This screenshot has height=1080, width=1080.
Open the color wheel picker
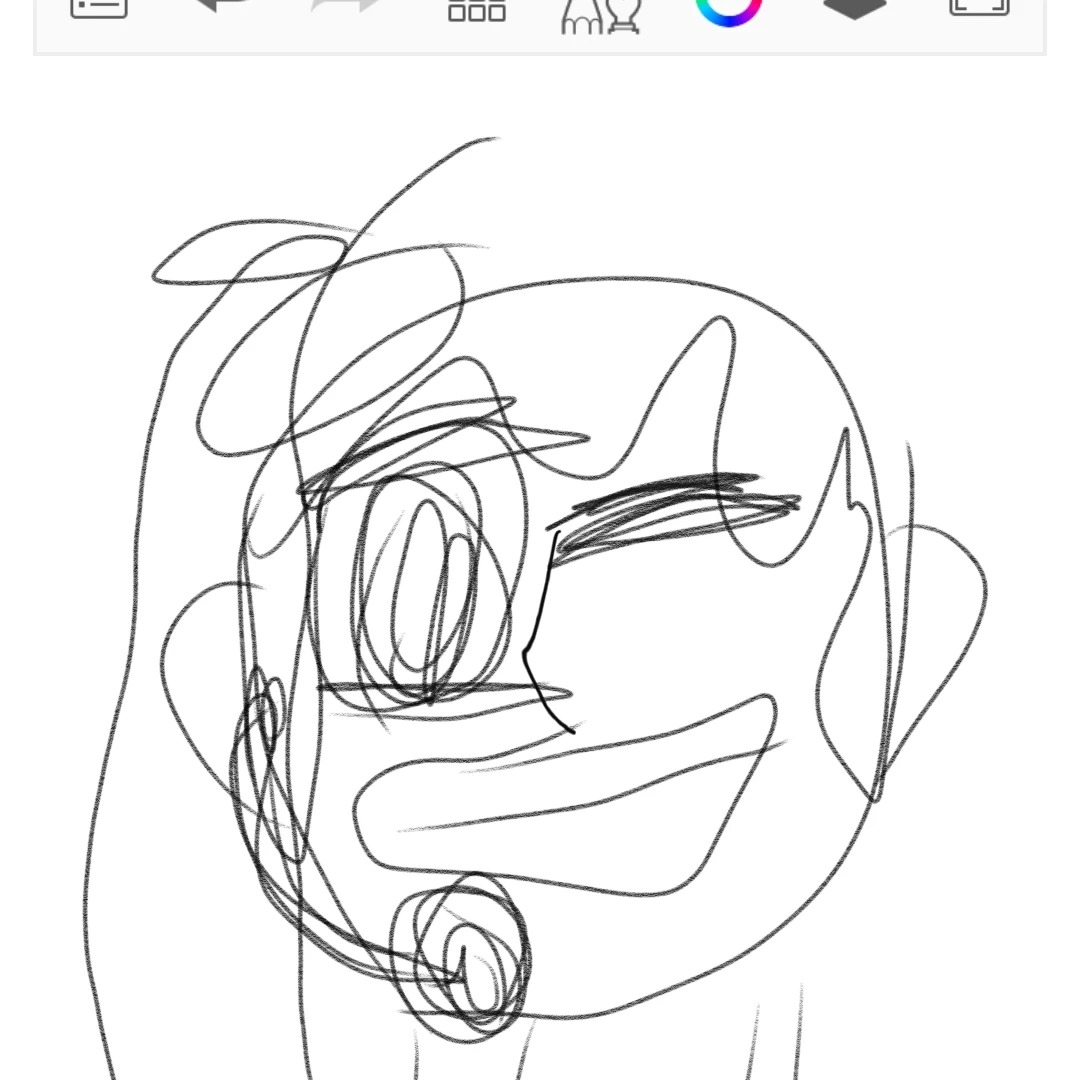click(x=728, y=8)
